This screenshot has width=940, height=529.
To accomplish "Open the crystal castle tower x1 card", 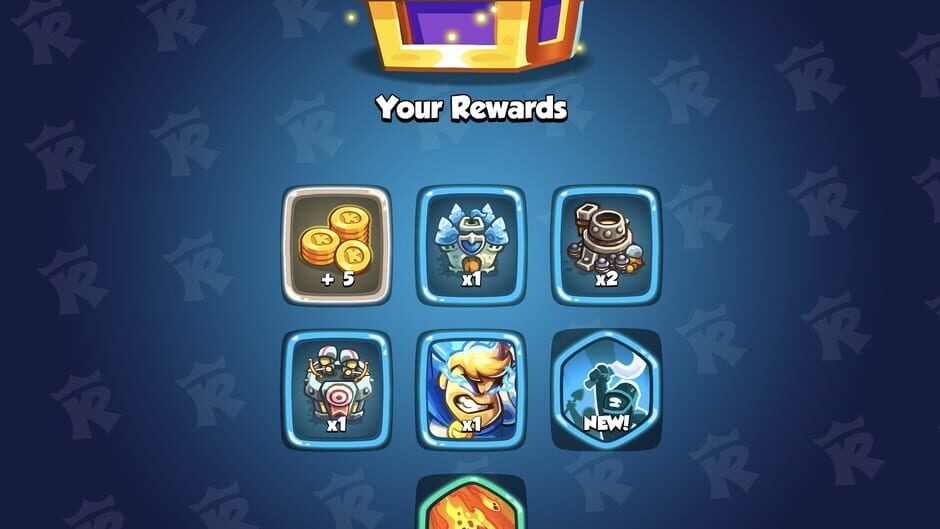I will 471,246.
